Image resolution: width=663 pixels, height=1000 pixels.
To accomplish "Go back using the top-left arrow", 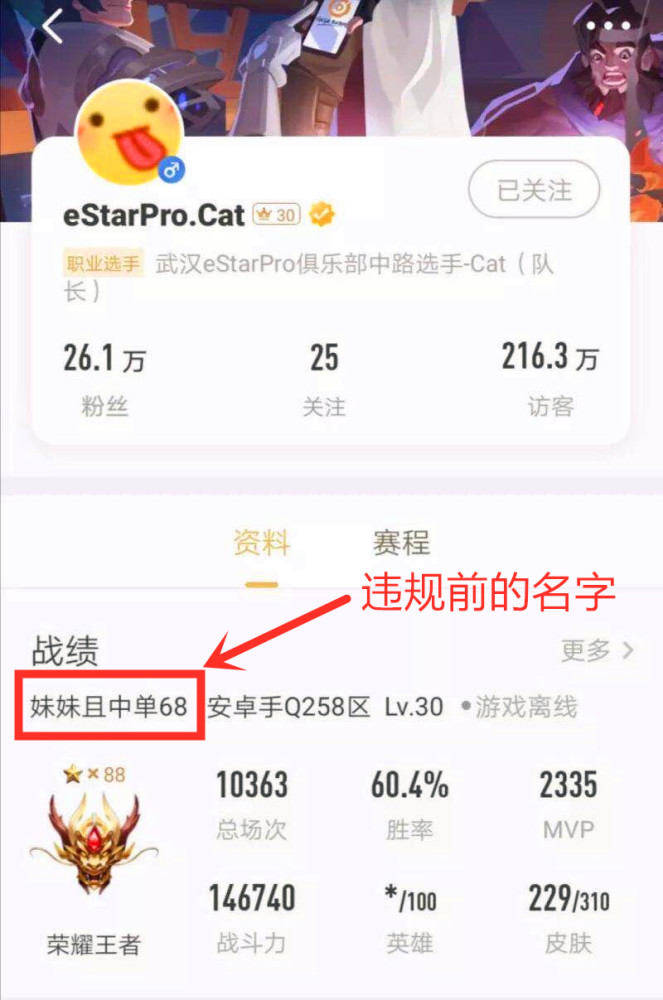I will click(52, 28).
